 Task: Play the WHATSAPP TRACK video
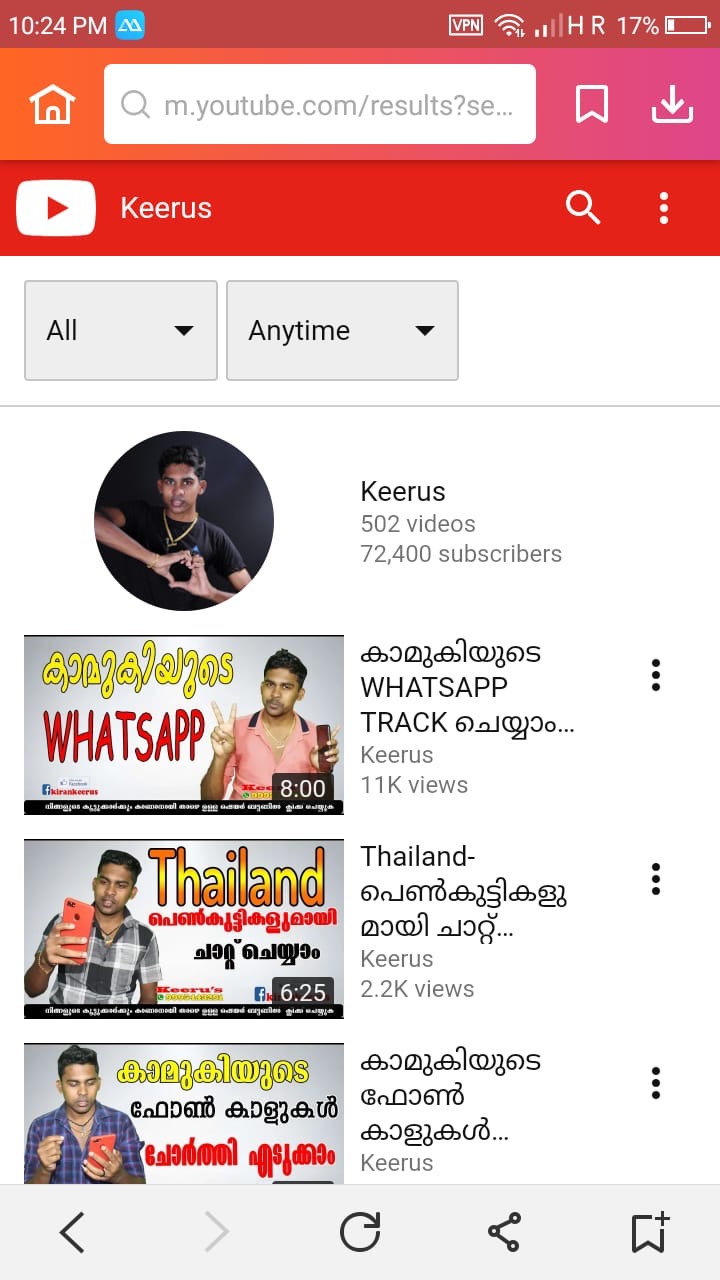click(184, 725)
